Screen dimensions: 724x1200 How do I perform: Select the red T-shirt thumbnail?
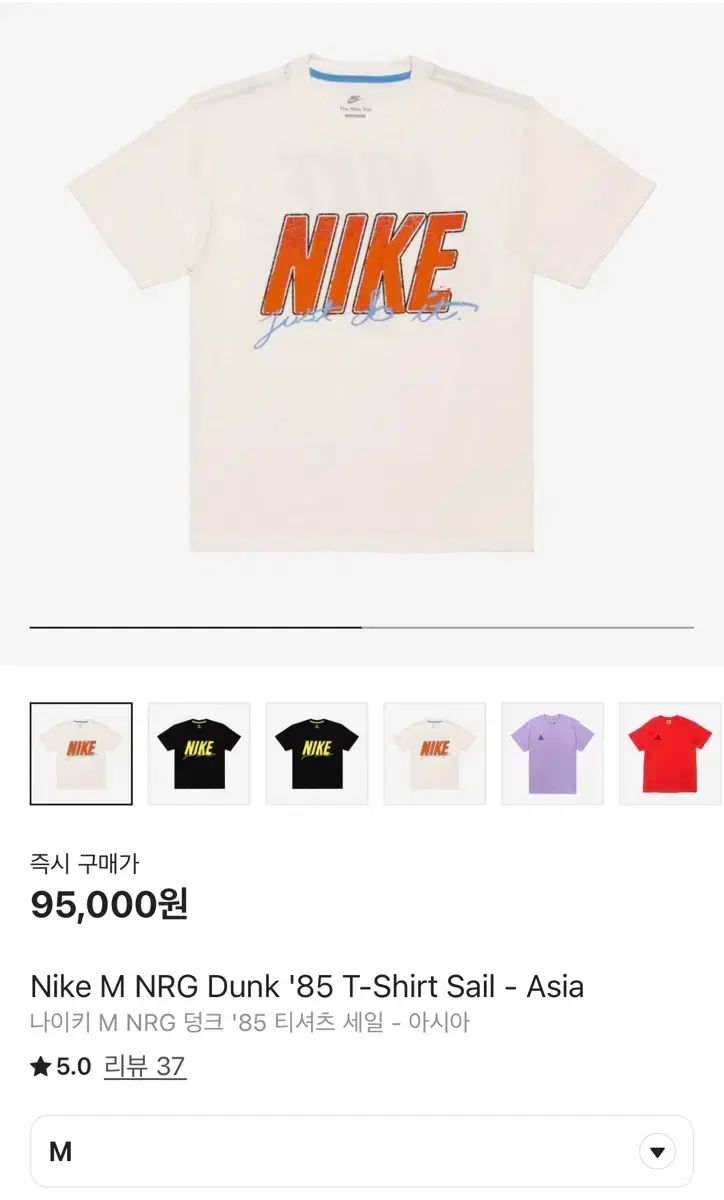(670, 753)
